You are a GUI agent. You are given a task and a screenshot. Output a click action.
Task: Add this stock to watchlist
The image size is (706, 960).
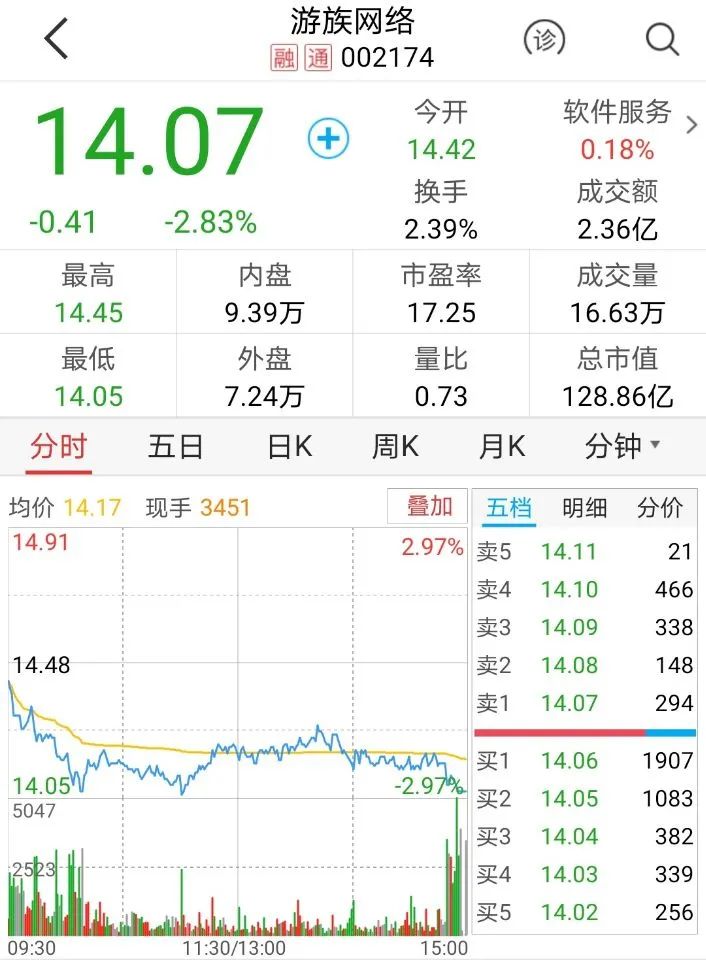328,138
